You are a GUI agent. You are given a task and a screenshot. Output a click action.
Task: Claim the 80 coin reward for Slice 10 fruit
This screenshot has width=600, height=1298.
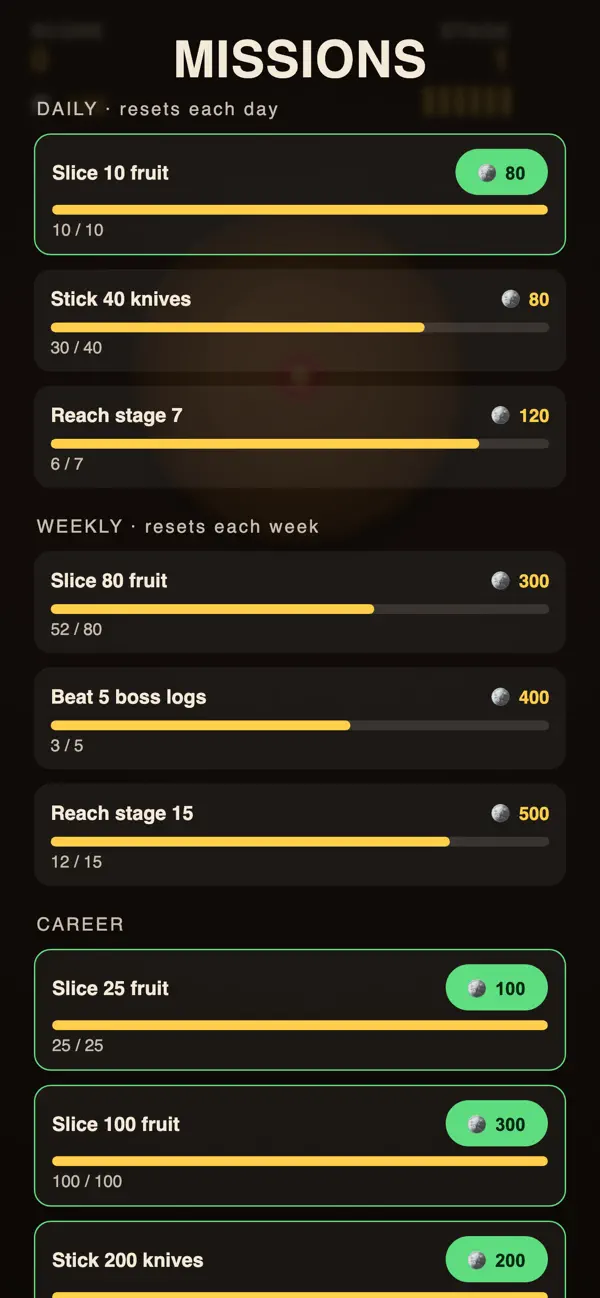tap(501, 172)
